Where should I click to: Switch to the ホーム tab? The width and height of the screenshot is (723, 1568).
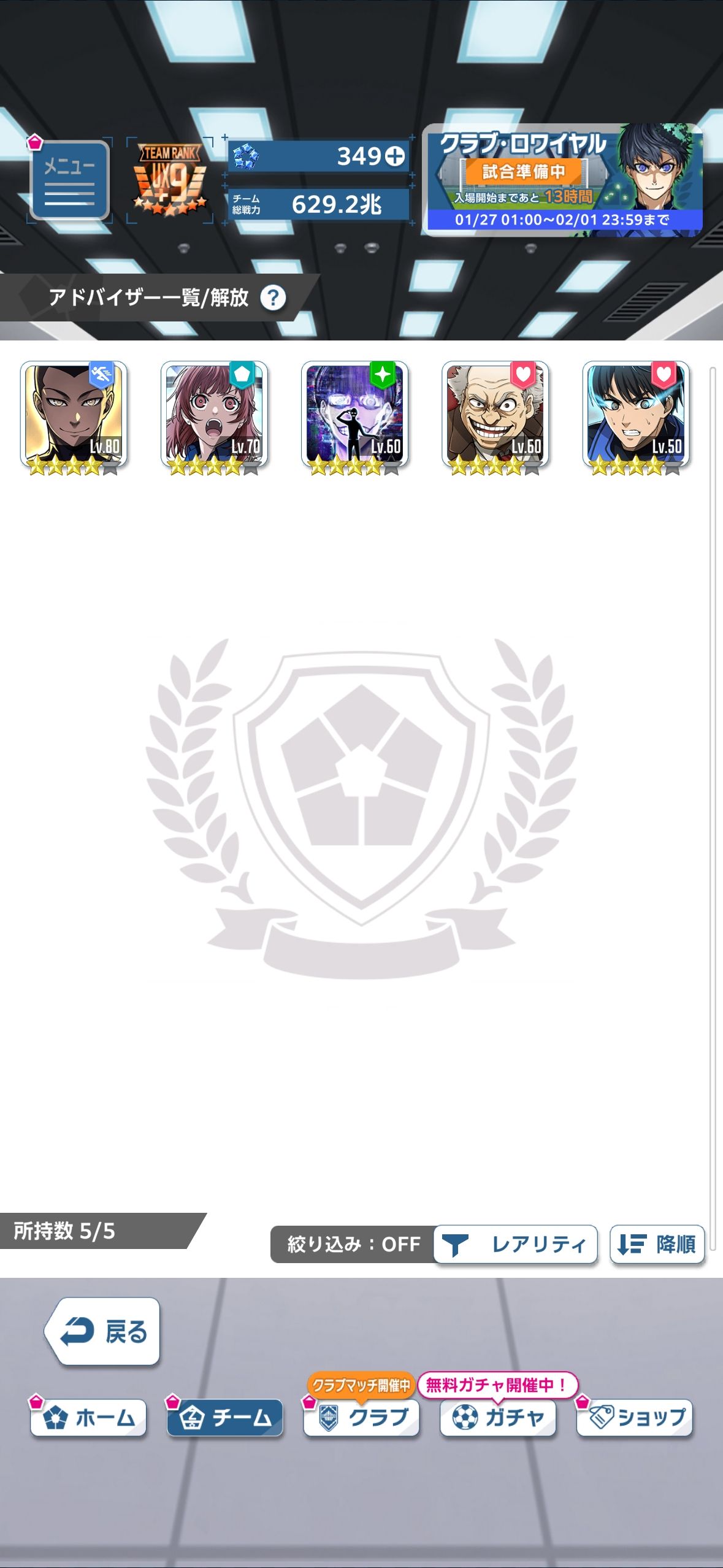pyautogui.click(x=89, y=1418)
